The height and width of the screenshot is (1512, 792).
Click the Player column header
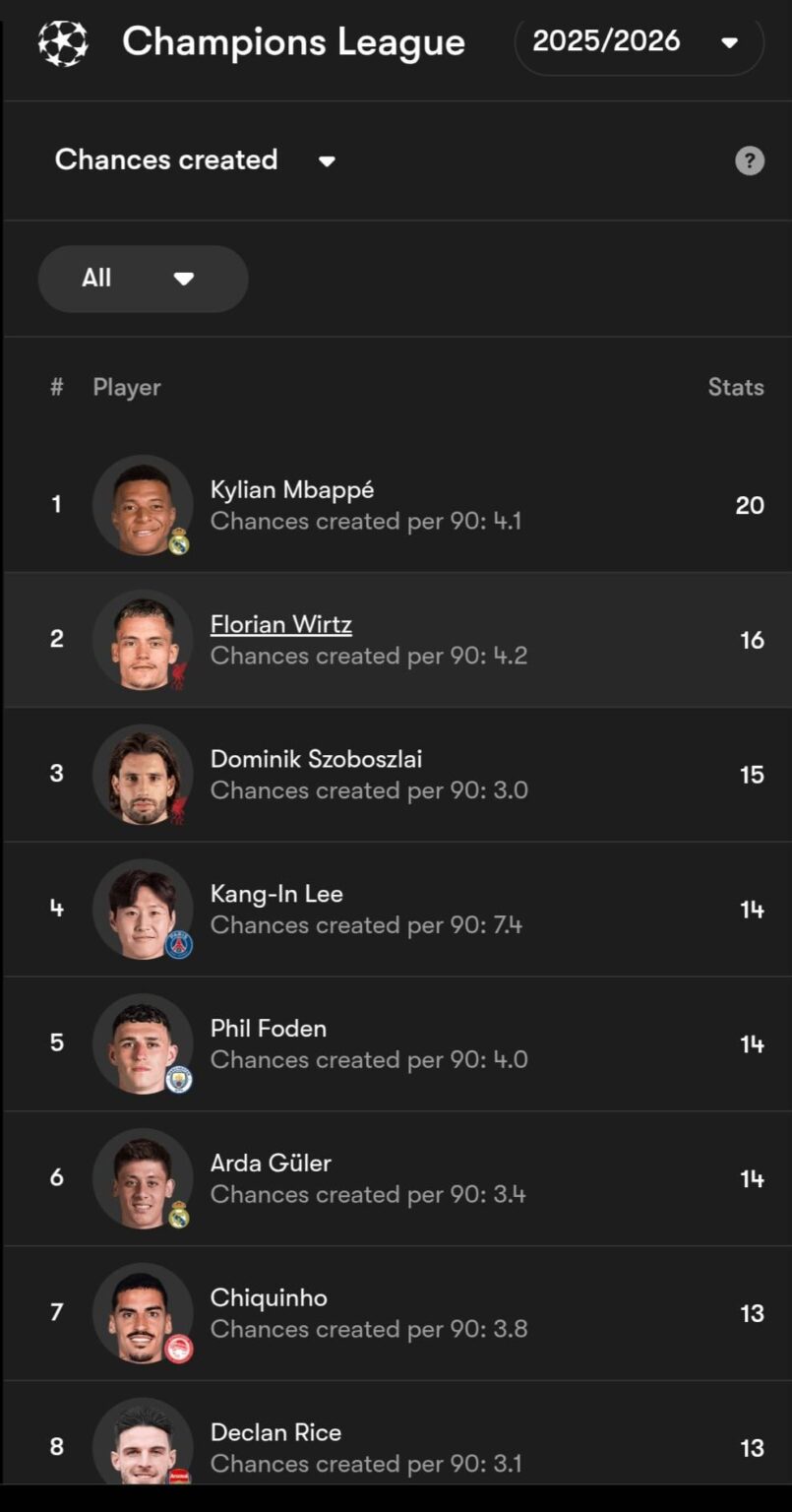(x=127, y=387)
